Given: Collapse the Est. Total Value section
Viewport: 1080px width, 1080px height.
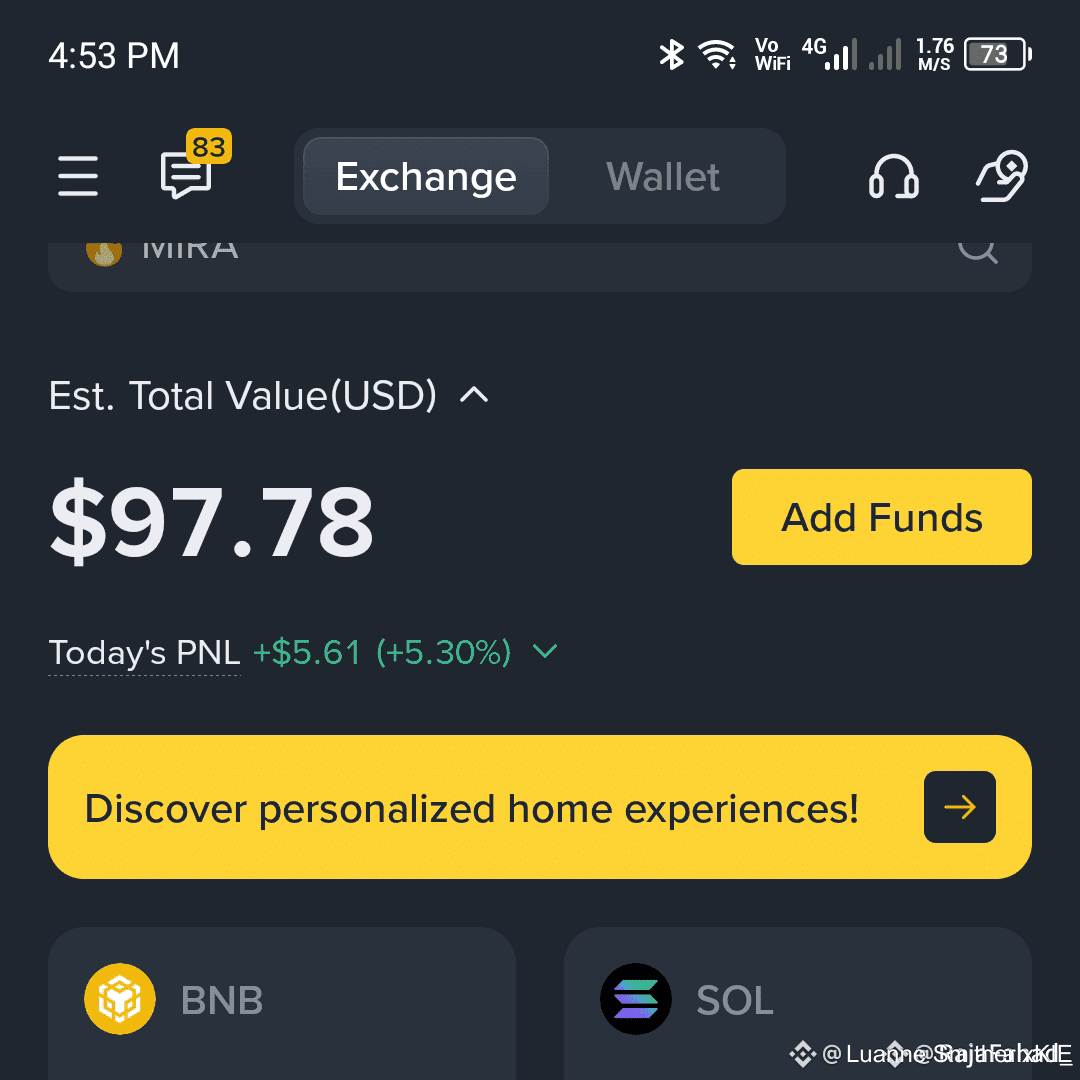Looking at the screenshot, I should tap(474, 395).
